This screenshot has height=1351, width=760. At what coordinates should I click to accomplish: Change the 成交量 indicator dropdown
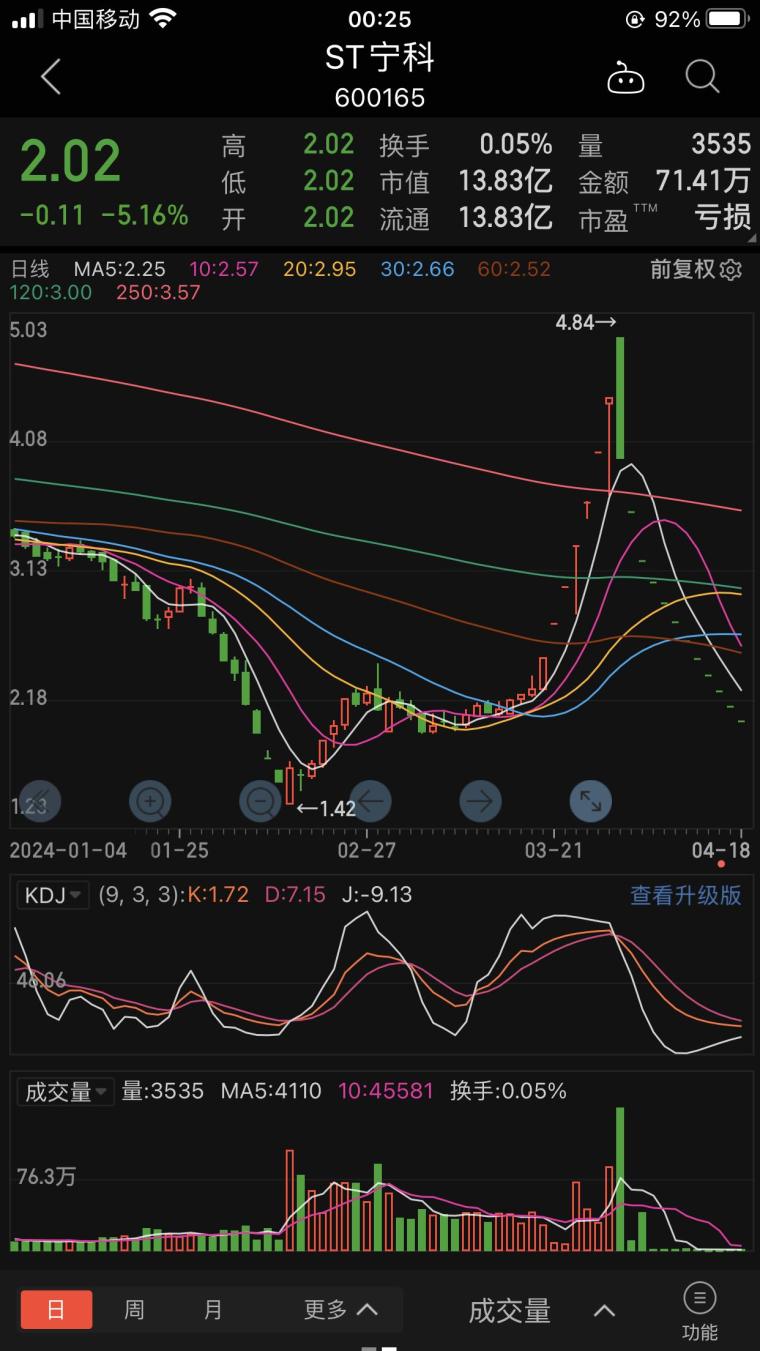tap(66, 1091)
